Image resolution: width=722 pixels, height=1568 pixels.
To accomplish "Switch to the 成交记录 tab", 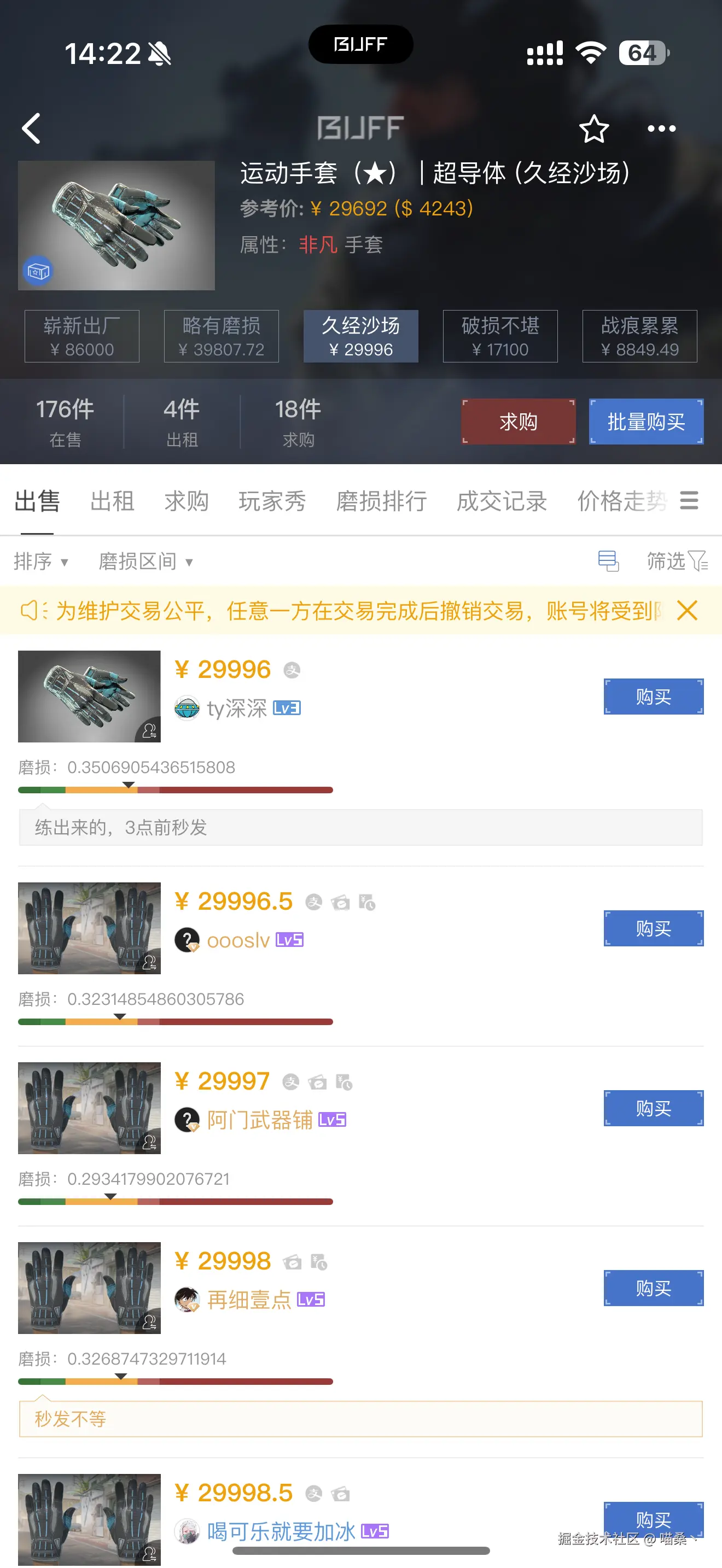I will 500,501.
